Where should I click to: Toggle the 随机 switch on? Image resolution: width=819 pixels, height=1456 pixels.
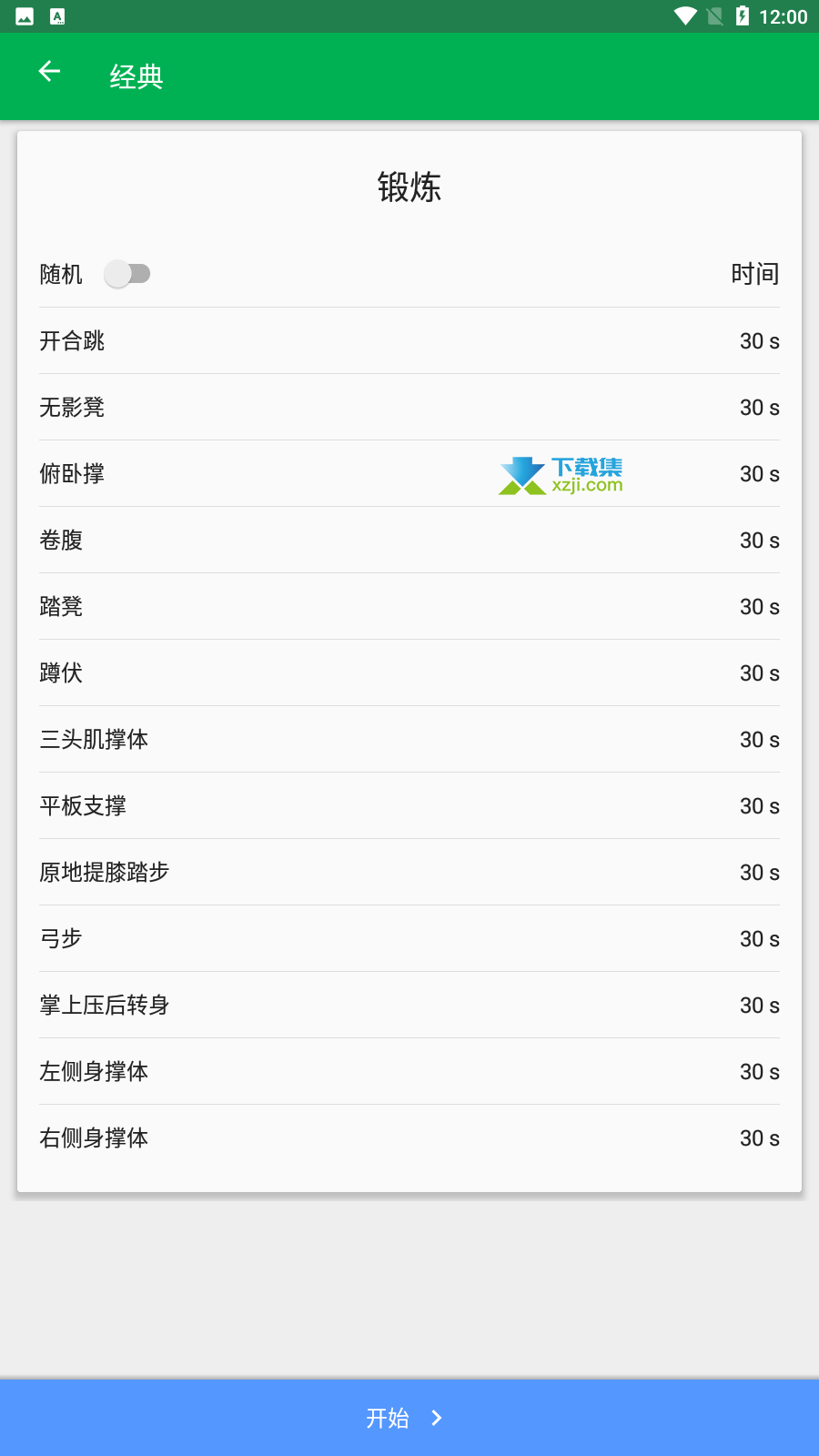coord(126,274)
